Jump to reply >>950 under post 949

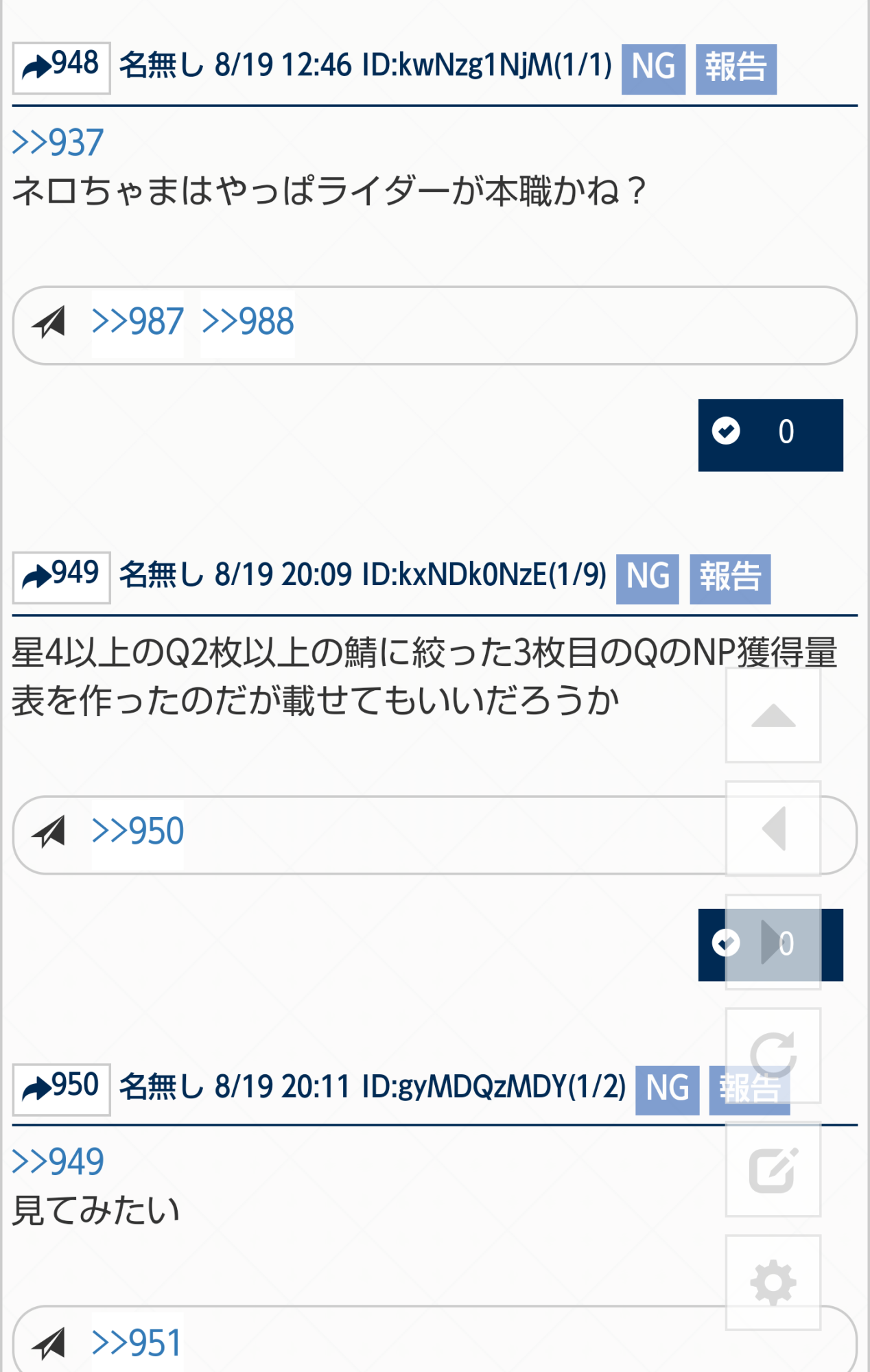(137, 831)
